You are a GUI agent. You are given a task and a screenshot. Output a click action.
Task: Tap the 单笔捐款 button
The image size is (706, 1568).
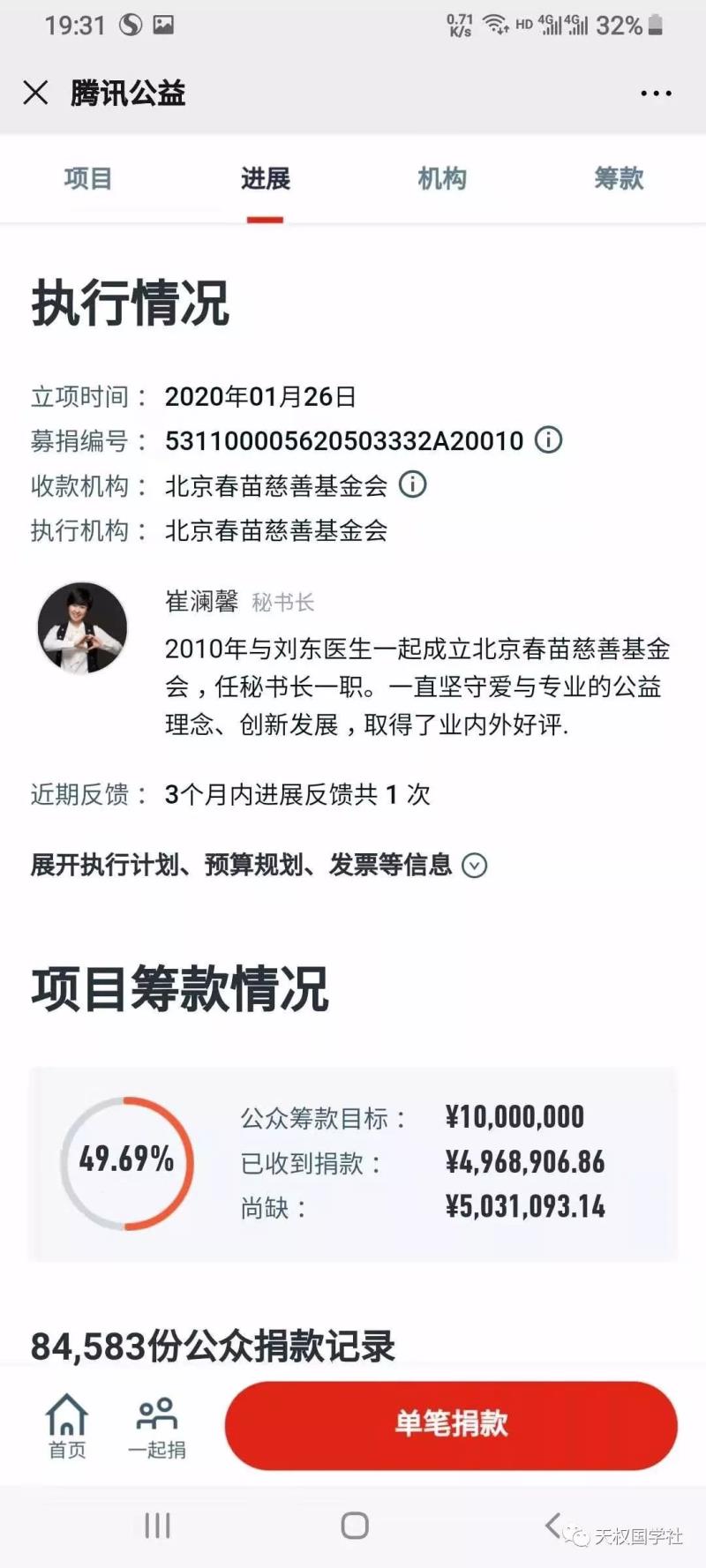[451, 1424]
